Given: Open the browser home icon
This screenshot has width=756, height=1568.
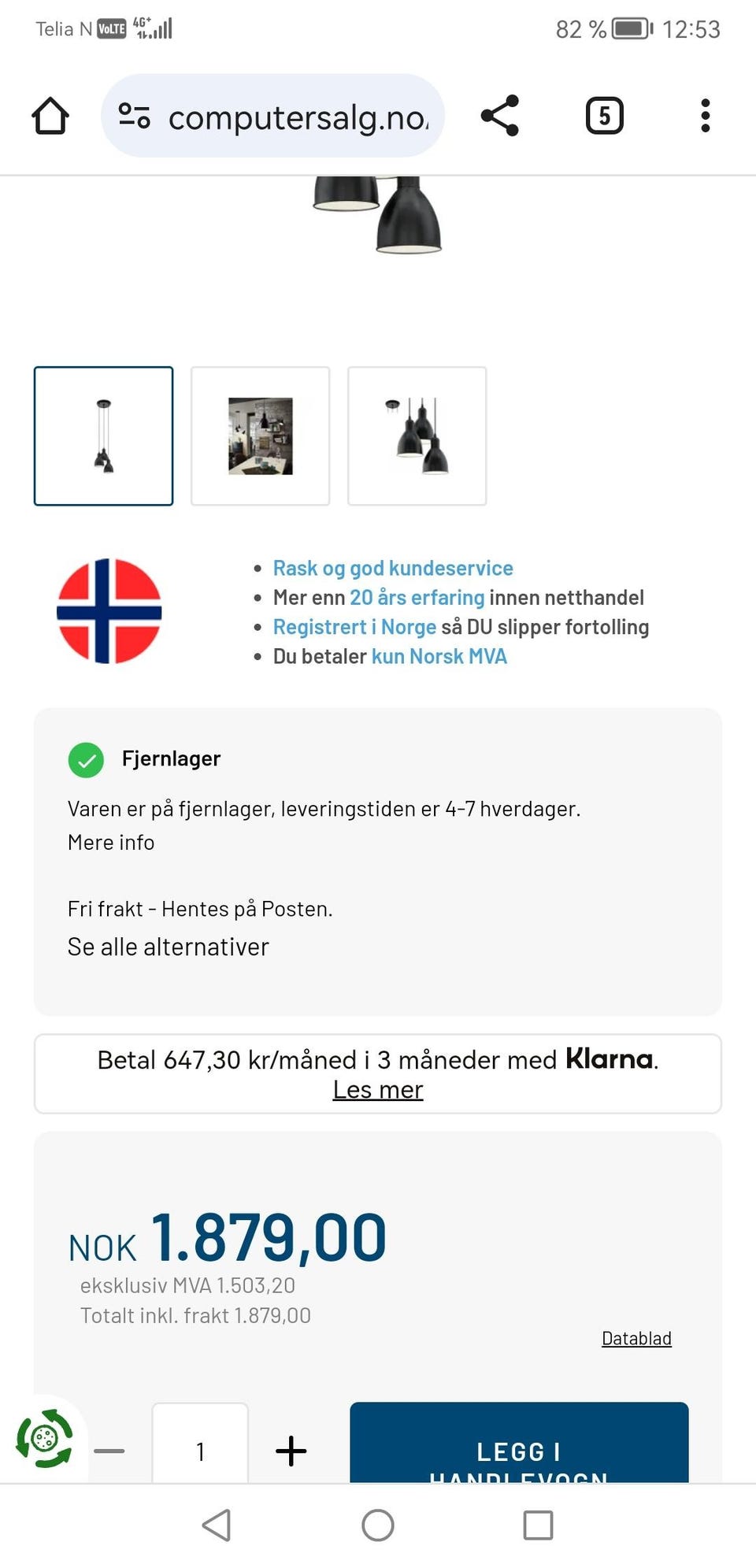Looking at the screenshot, I should pos(49,115).
